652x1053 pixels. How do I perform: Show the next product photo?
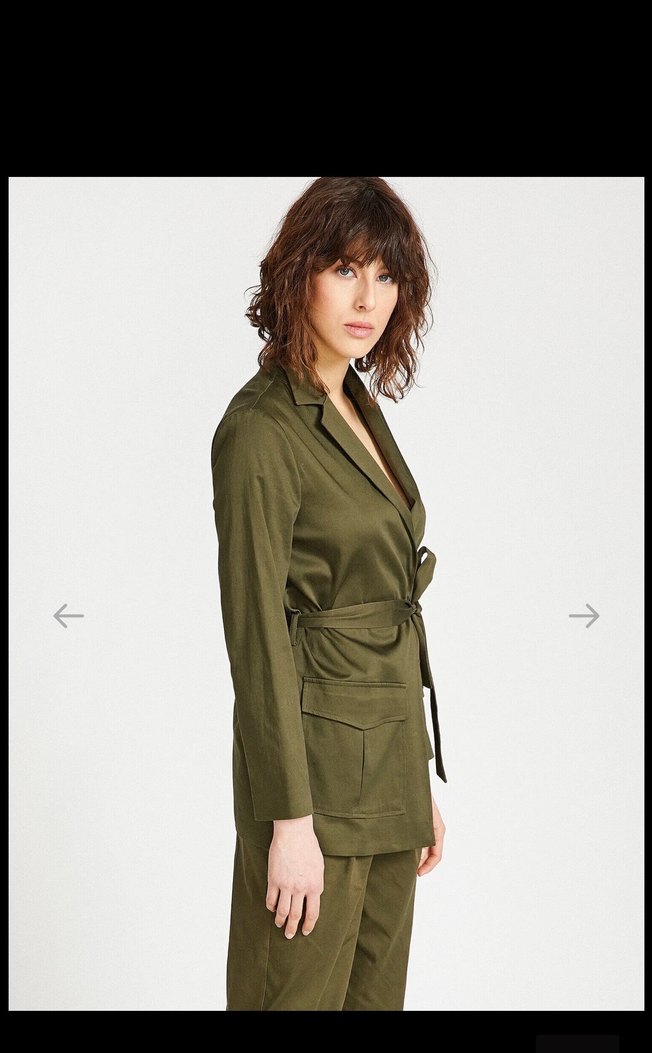pyautogui.click(x=584, y=616)
